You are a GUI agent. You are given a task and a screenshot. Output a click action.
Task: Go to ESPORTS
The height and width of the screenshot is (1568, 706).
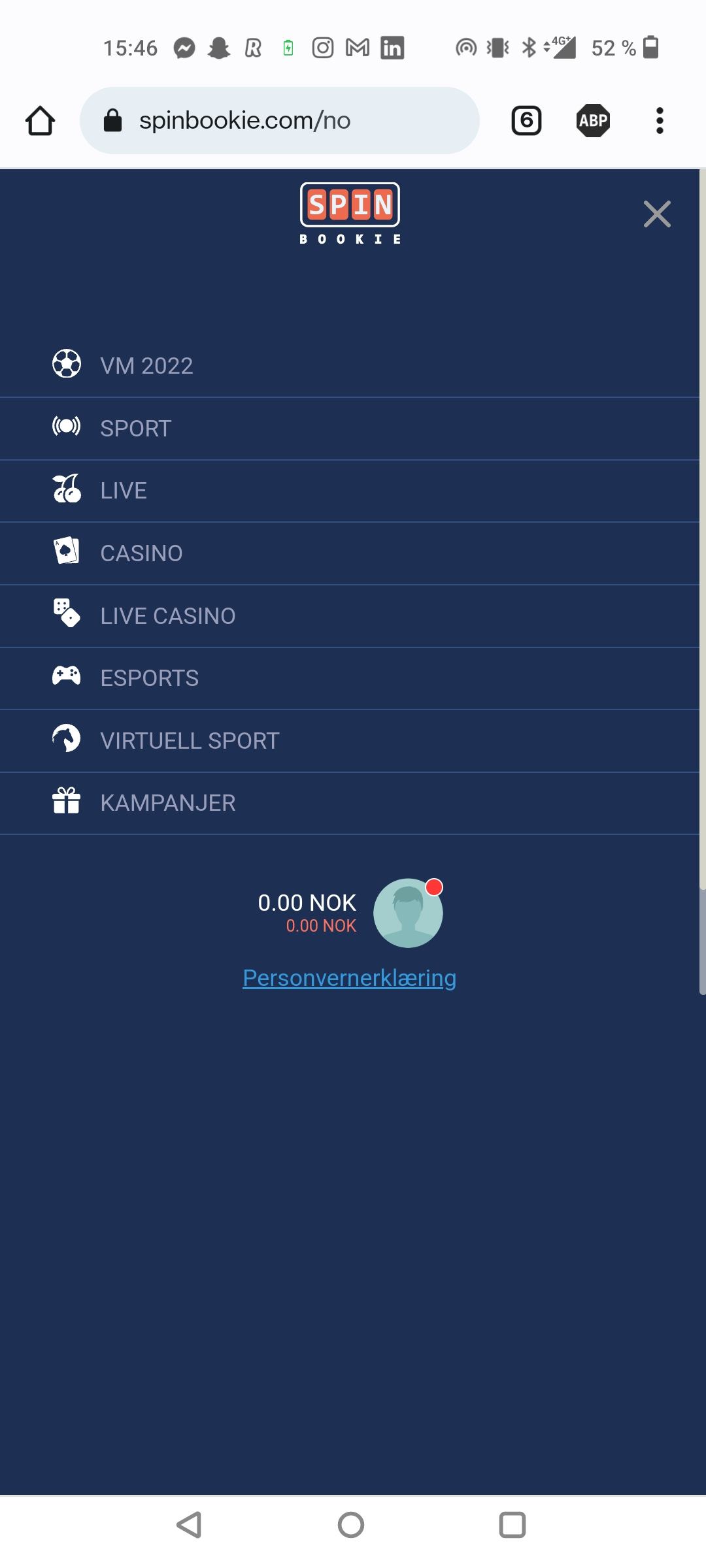click(x=150, y=678)
